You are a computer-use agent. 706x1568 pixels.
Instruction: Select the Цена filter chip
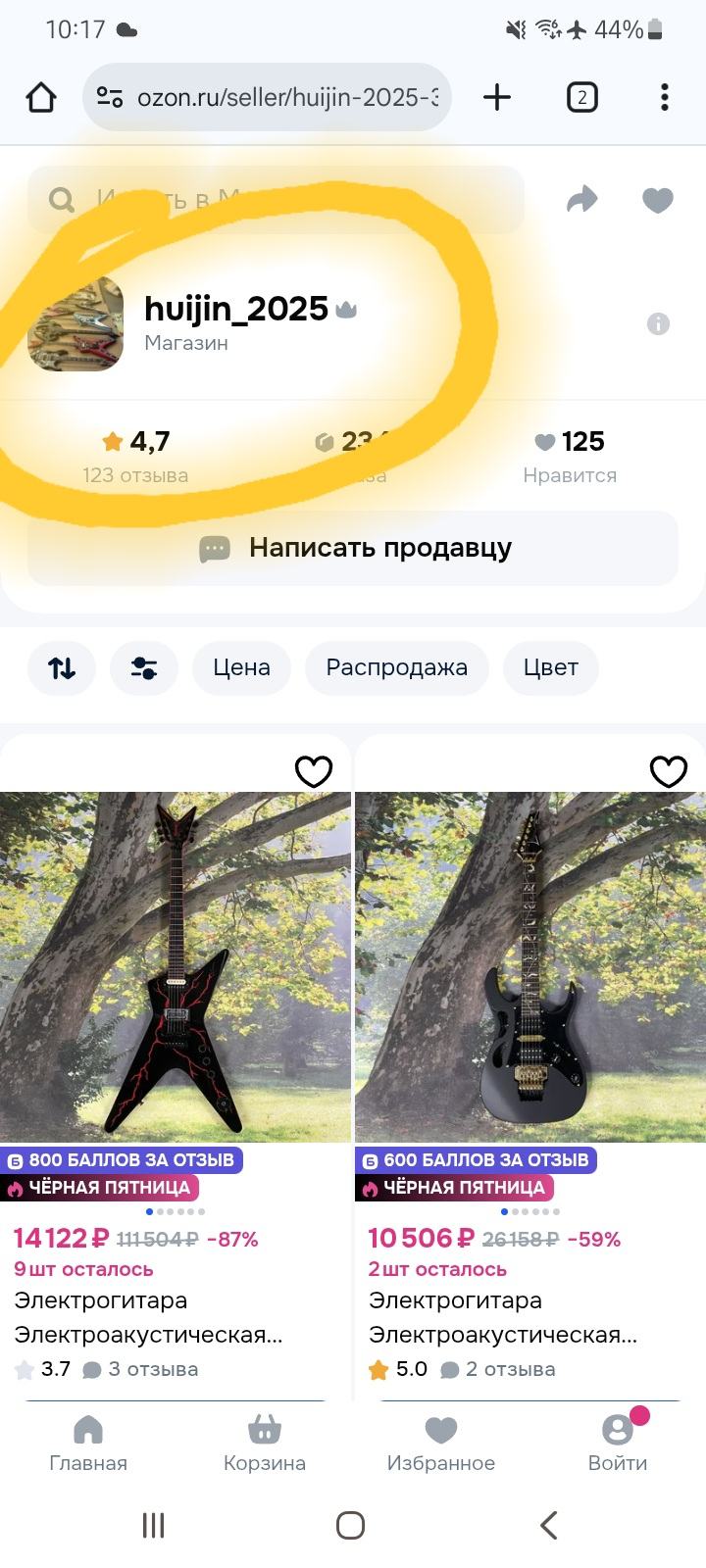[x=241, y=668]
